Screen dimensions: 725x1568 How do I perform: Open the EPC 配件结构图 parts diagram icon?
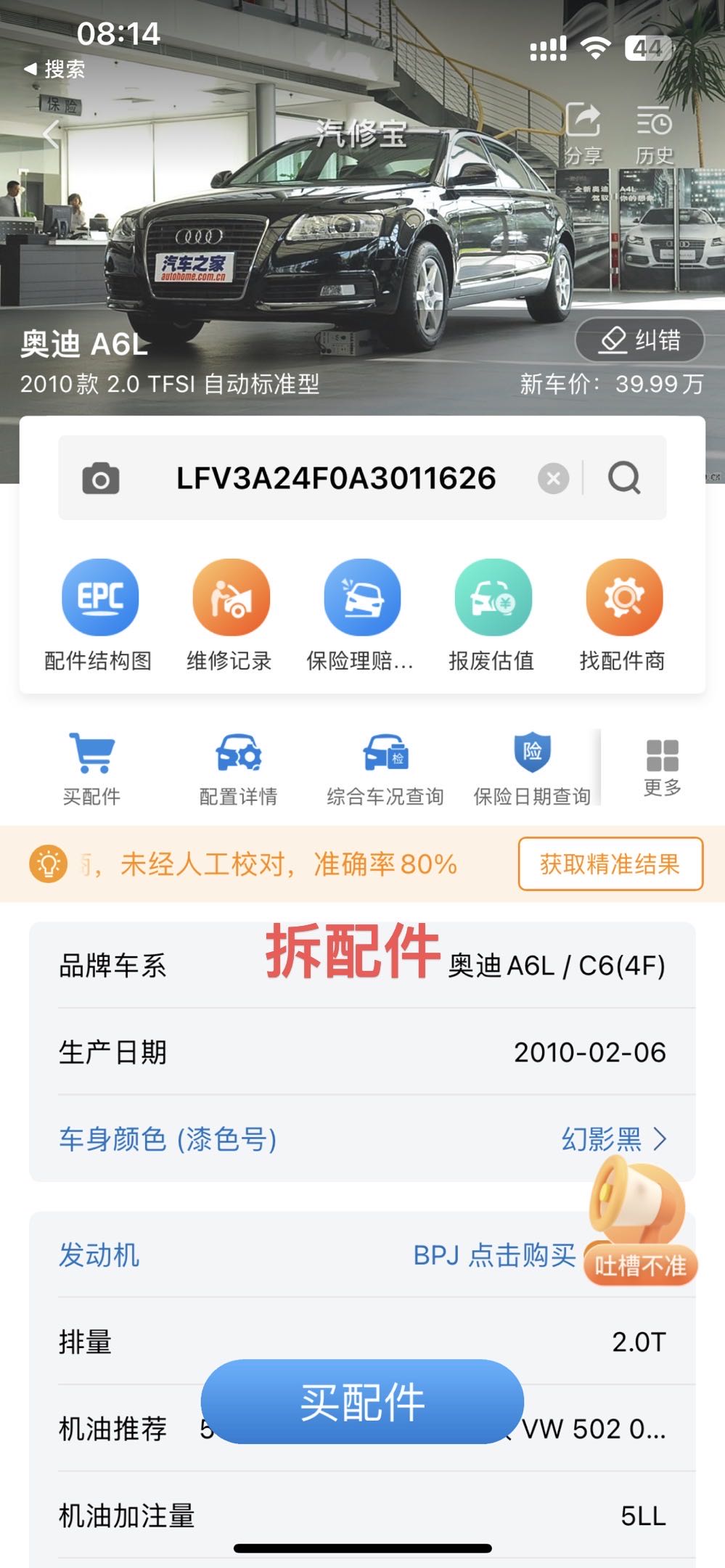tap(100, 596)
